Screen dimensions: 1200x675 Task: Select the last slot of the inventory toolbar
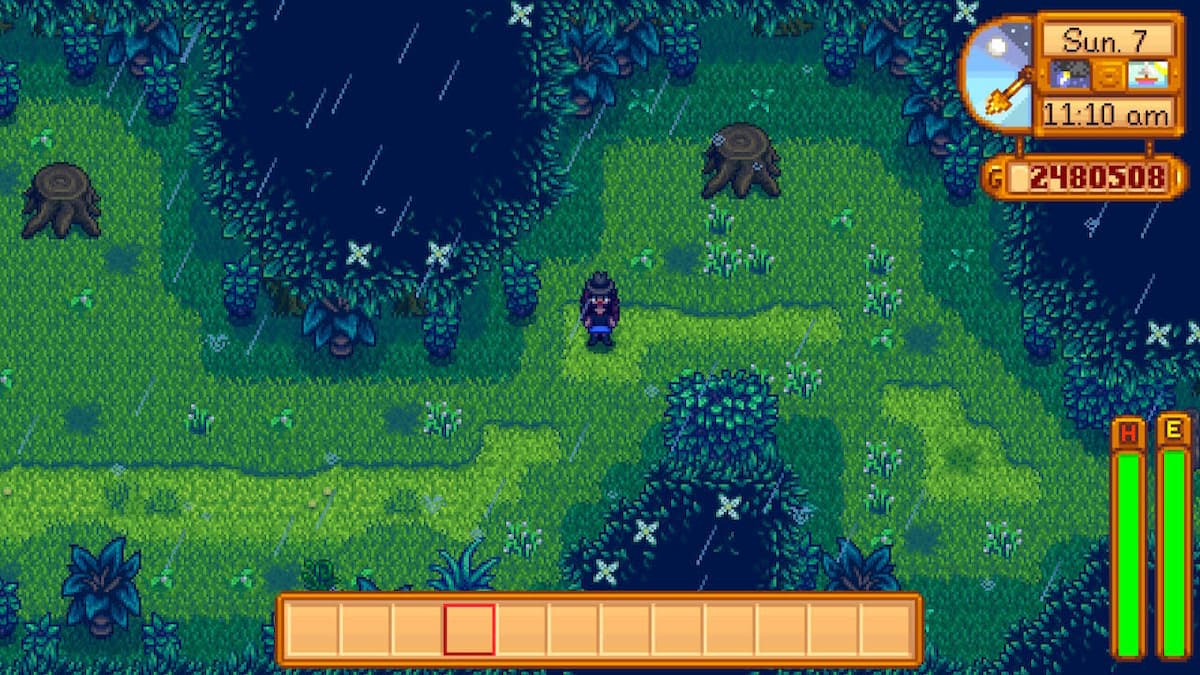tap(885, 629)
